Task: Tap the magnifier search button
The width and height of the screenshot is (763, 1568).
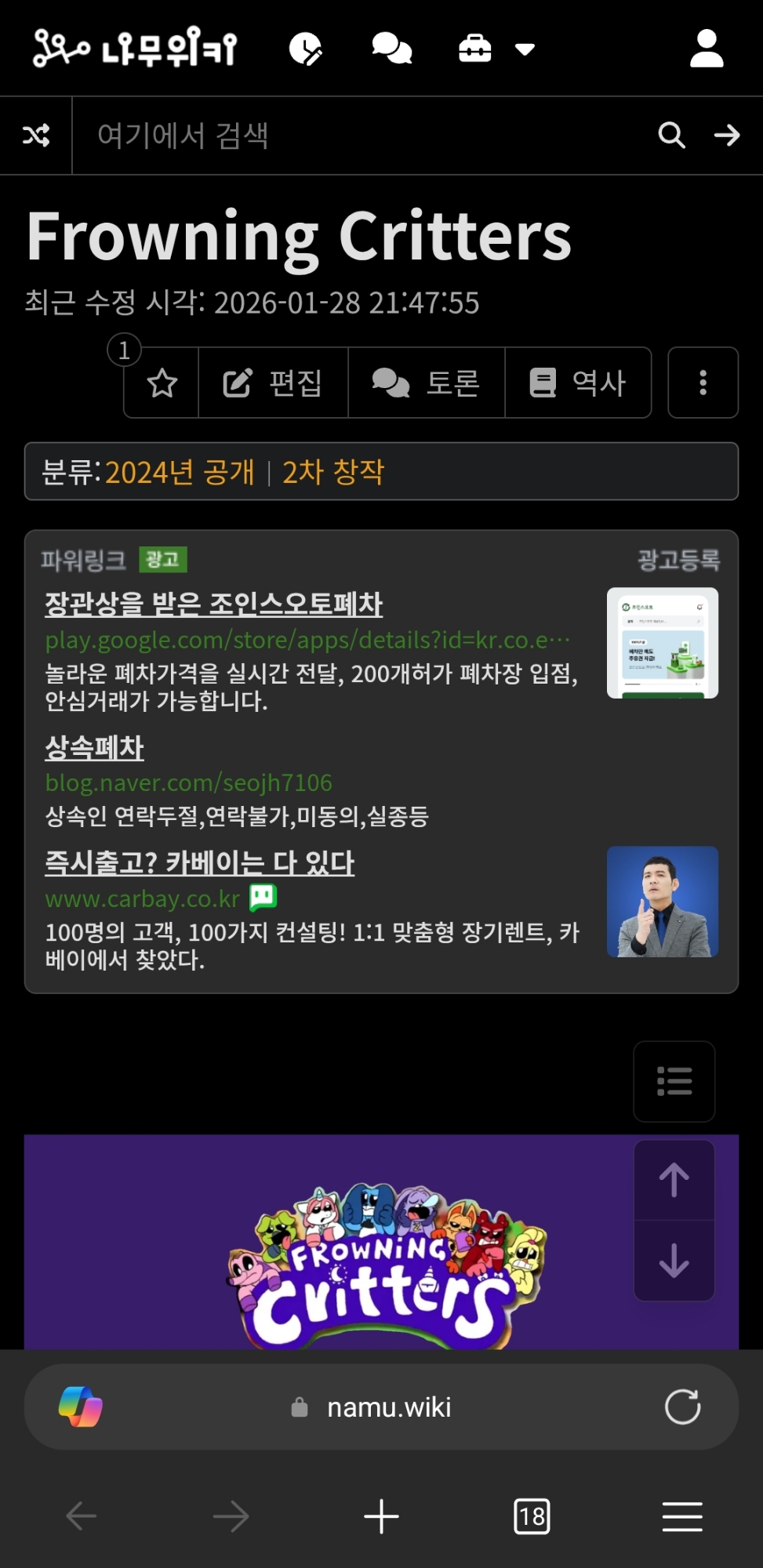Action: coord(671,136)
